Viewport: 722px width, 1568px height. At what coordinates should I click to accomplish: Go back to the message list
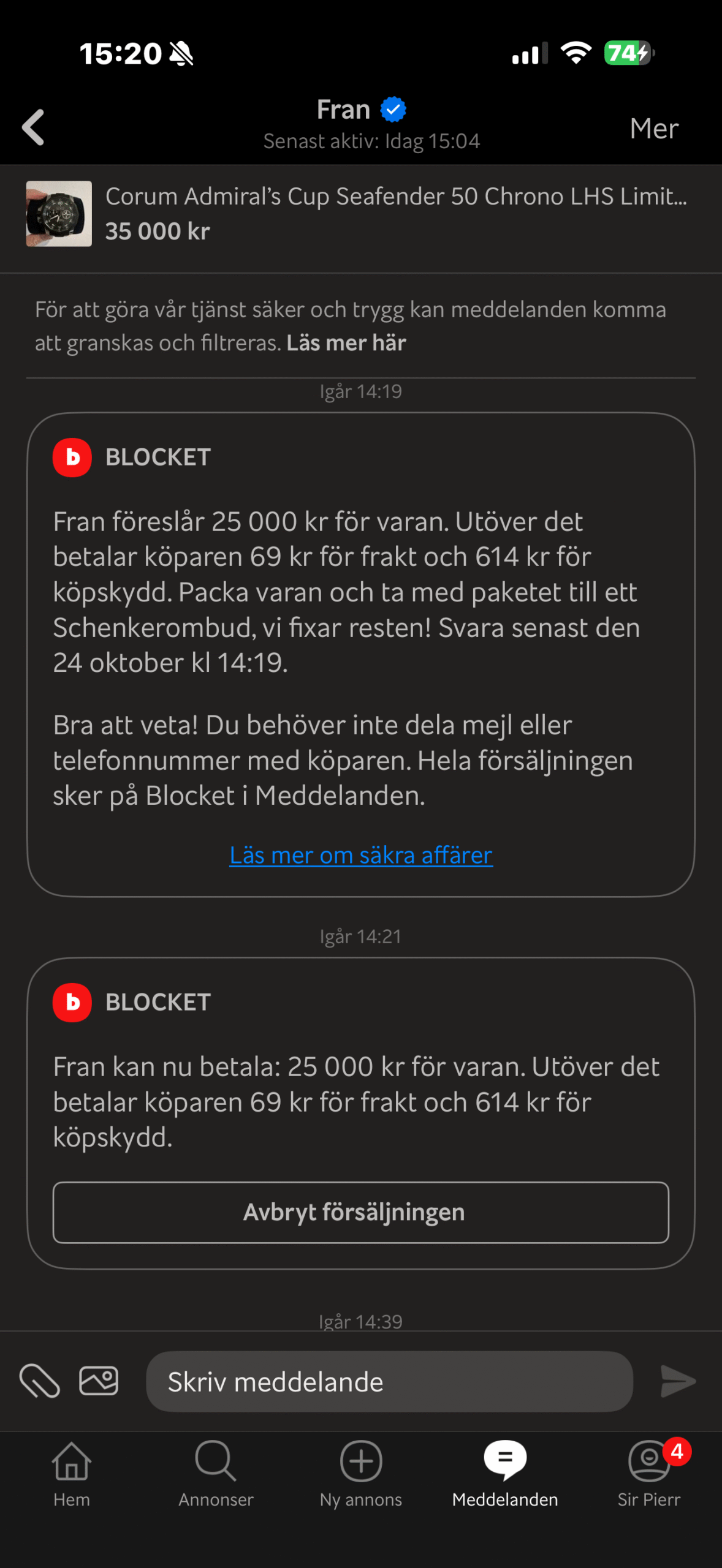(34, 127)
